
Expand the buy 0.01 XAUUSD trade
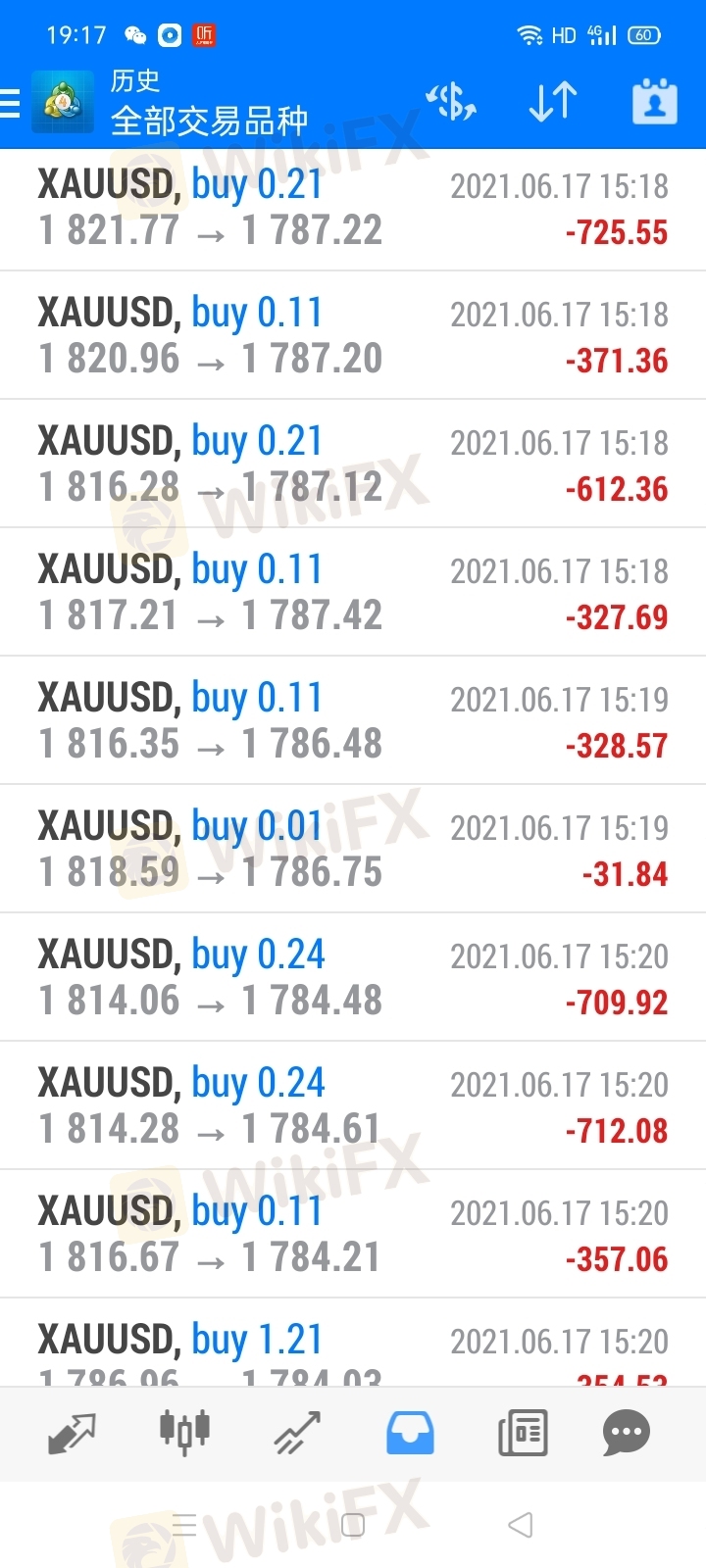click(x=353, y=849)
